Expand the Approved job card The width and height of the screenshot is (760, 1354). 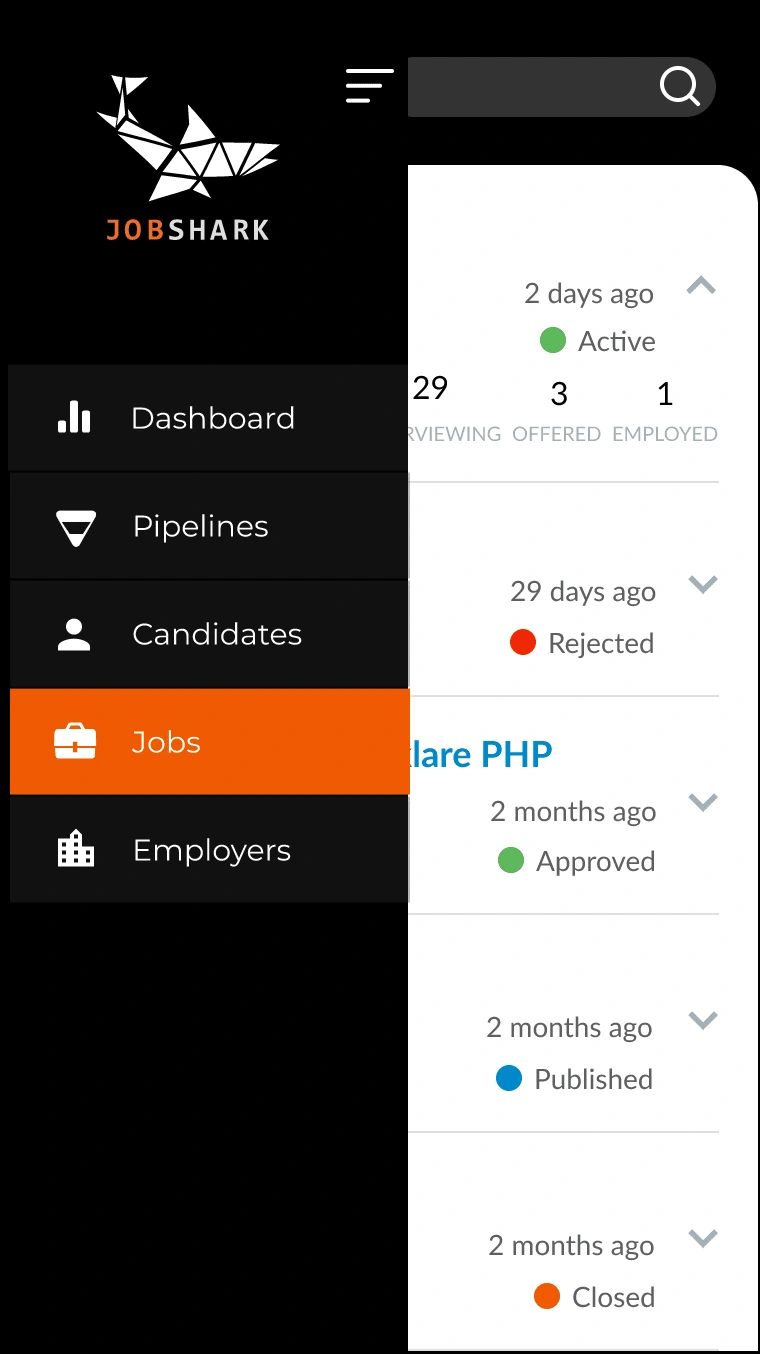point(703,802)
